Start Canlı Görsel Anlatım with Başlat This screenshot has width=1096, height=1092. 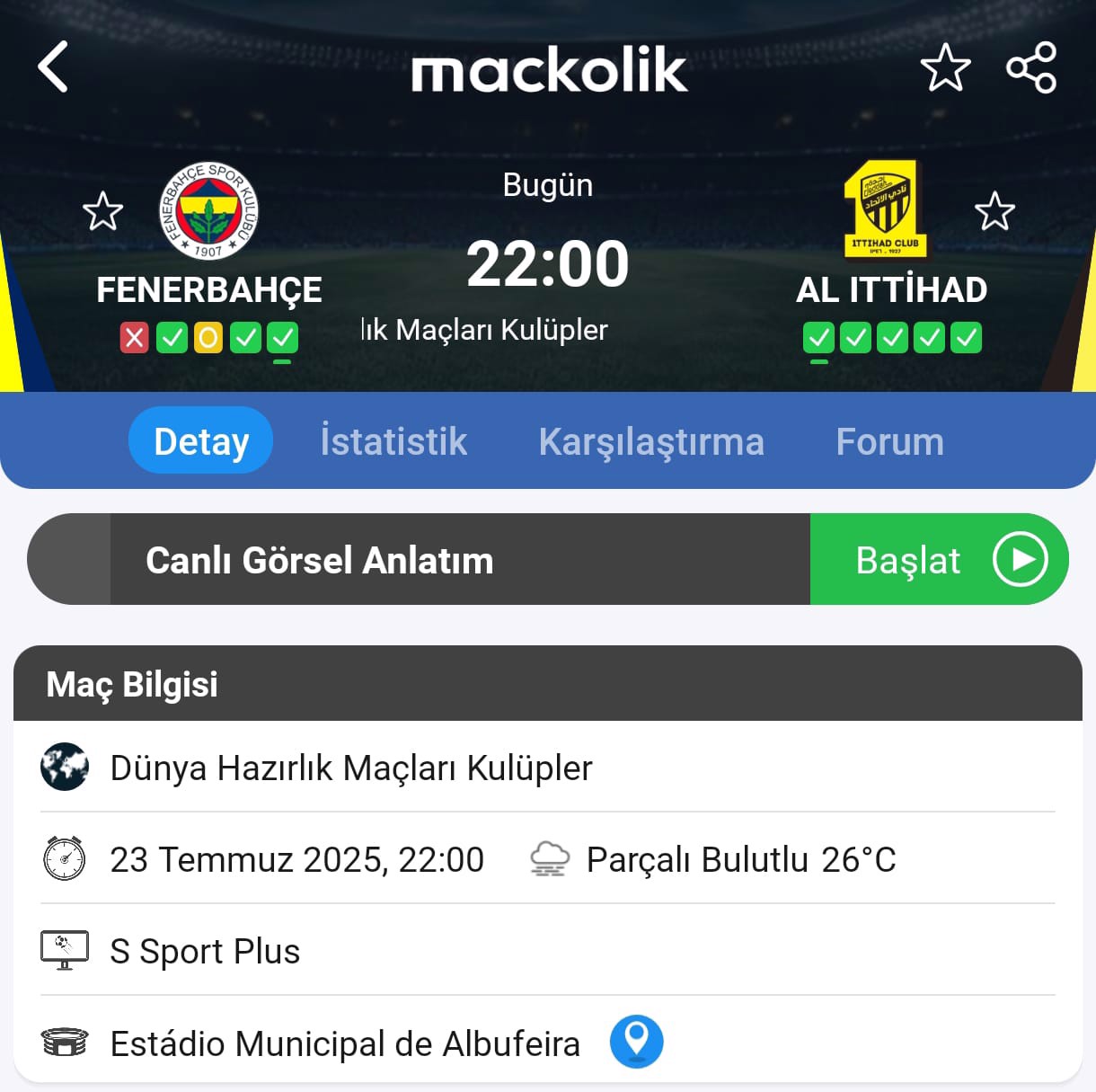939,559
